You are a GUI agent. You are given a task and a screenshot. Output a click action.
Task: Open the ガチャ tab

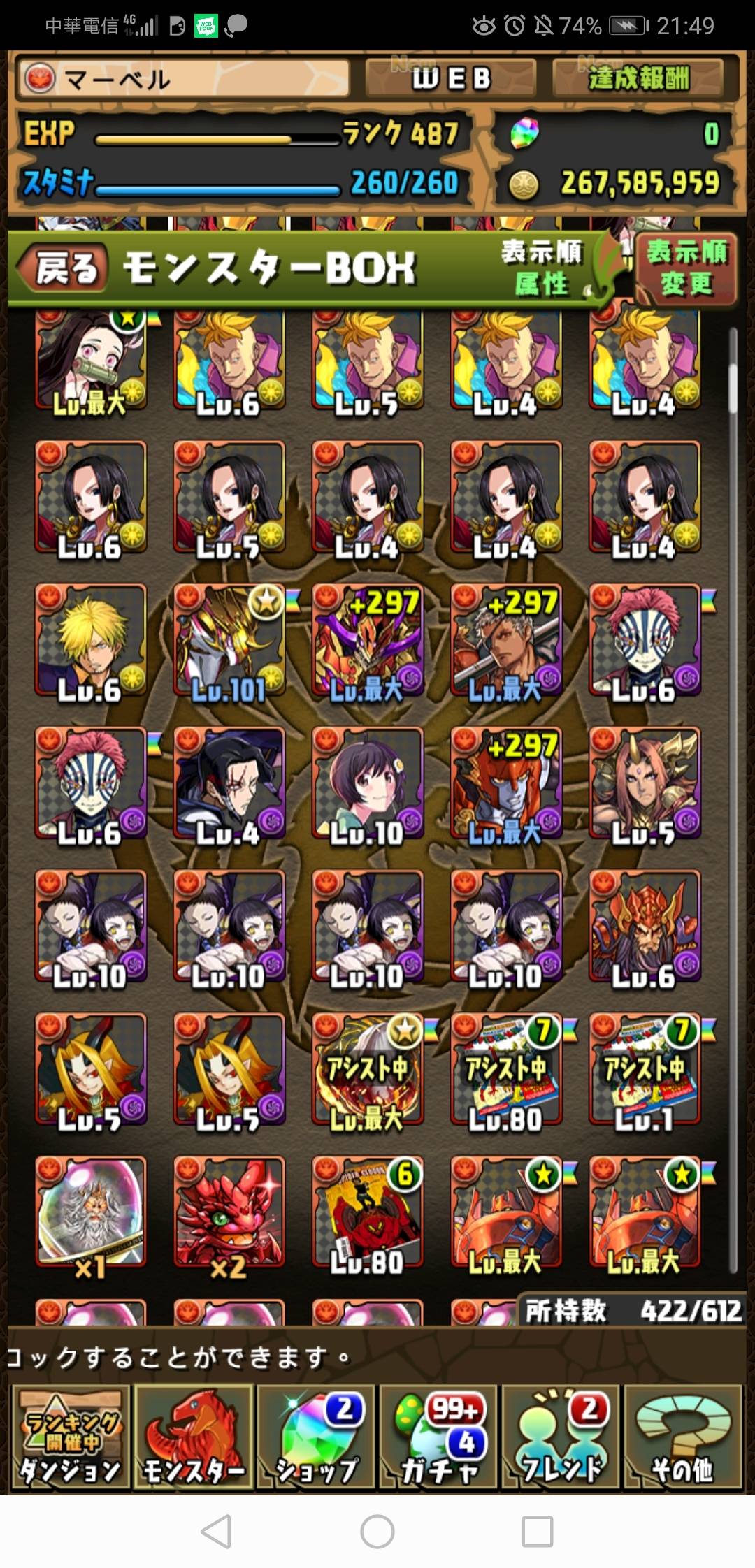tap(439, 1437)
